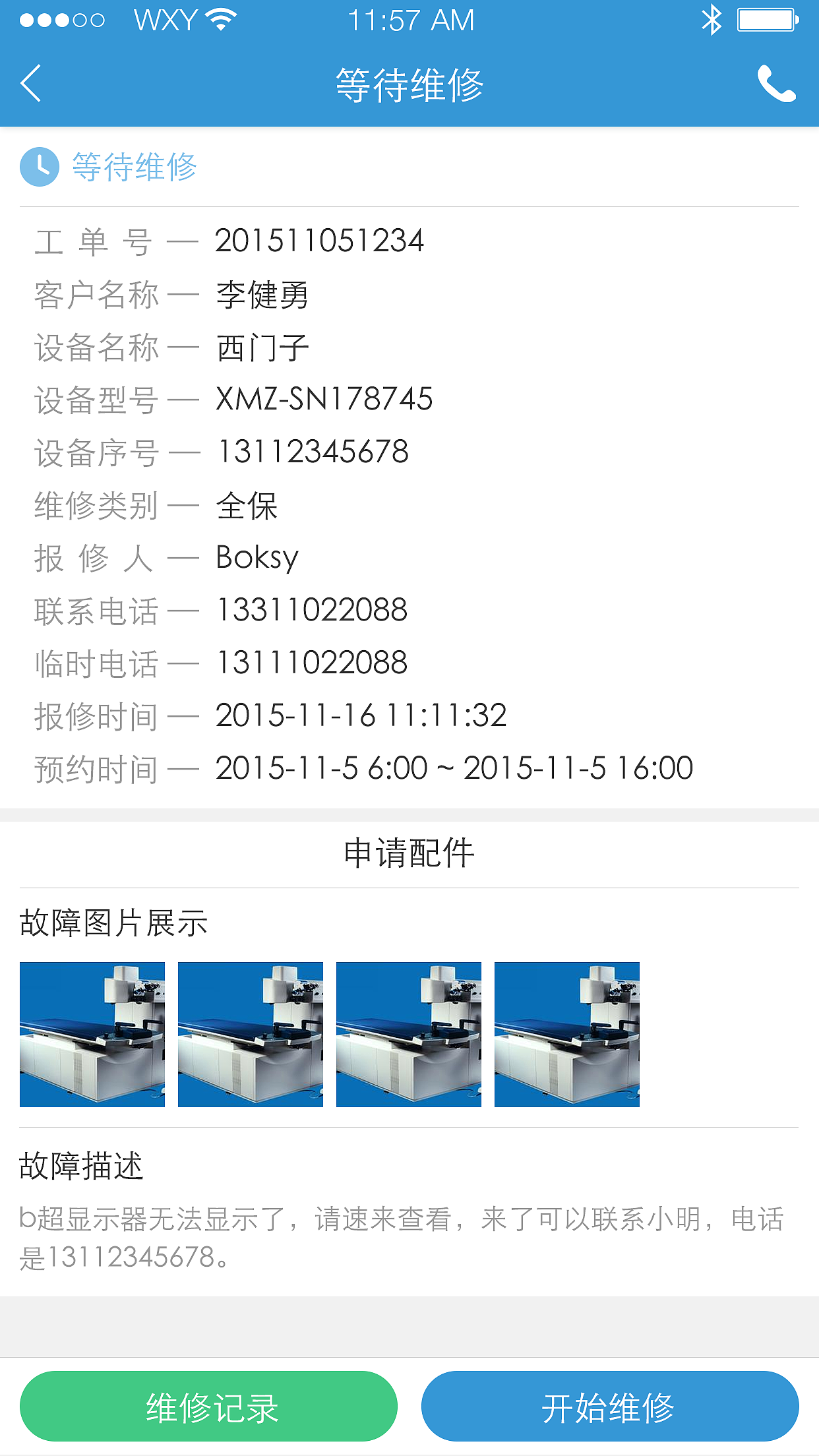Tap the back arrow in the header
The height and width of the screenshot is (1456, 819).
click(30, 84)
